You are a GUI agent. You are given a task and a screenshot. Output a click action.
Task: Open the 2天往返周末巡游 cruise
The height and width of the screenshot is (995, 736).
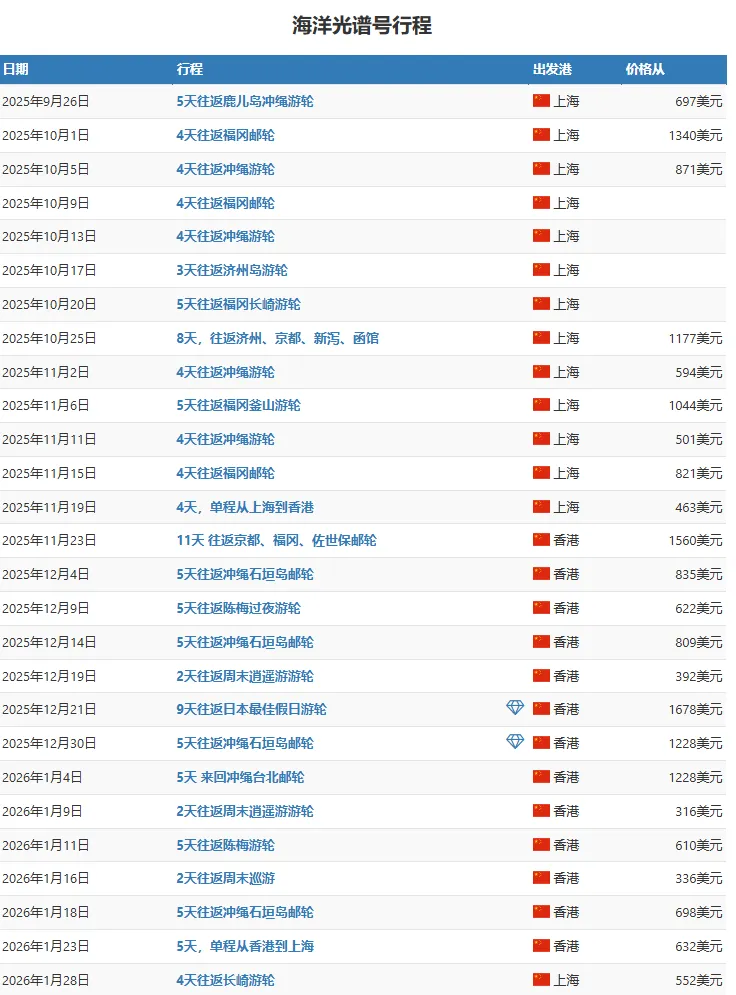(x=225, y=878)
